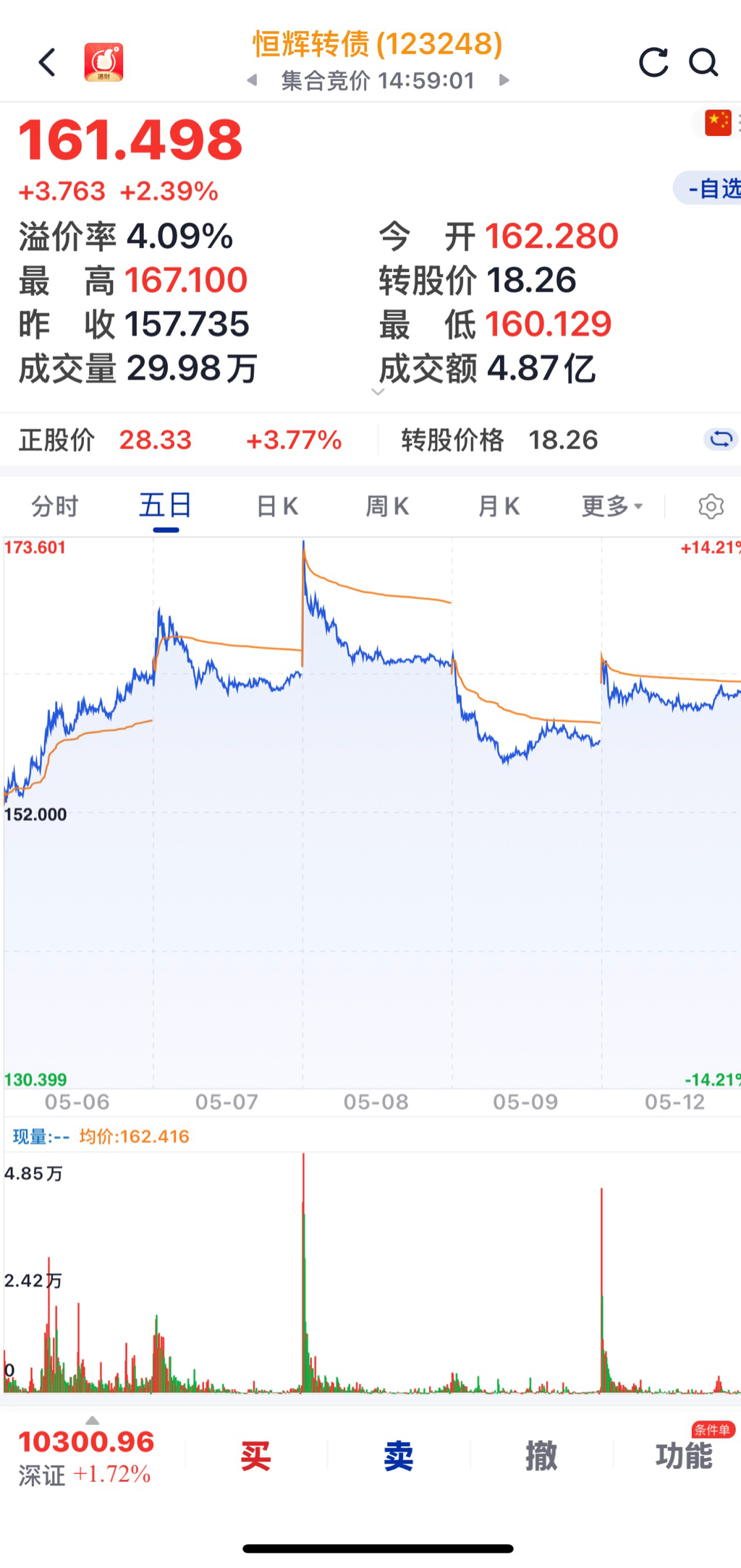741x1568 pixels.
Task: View the 月K chart tab
Action: coord(499,506)
